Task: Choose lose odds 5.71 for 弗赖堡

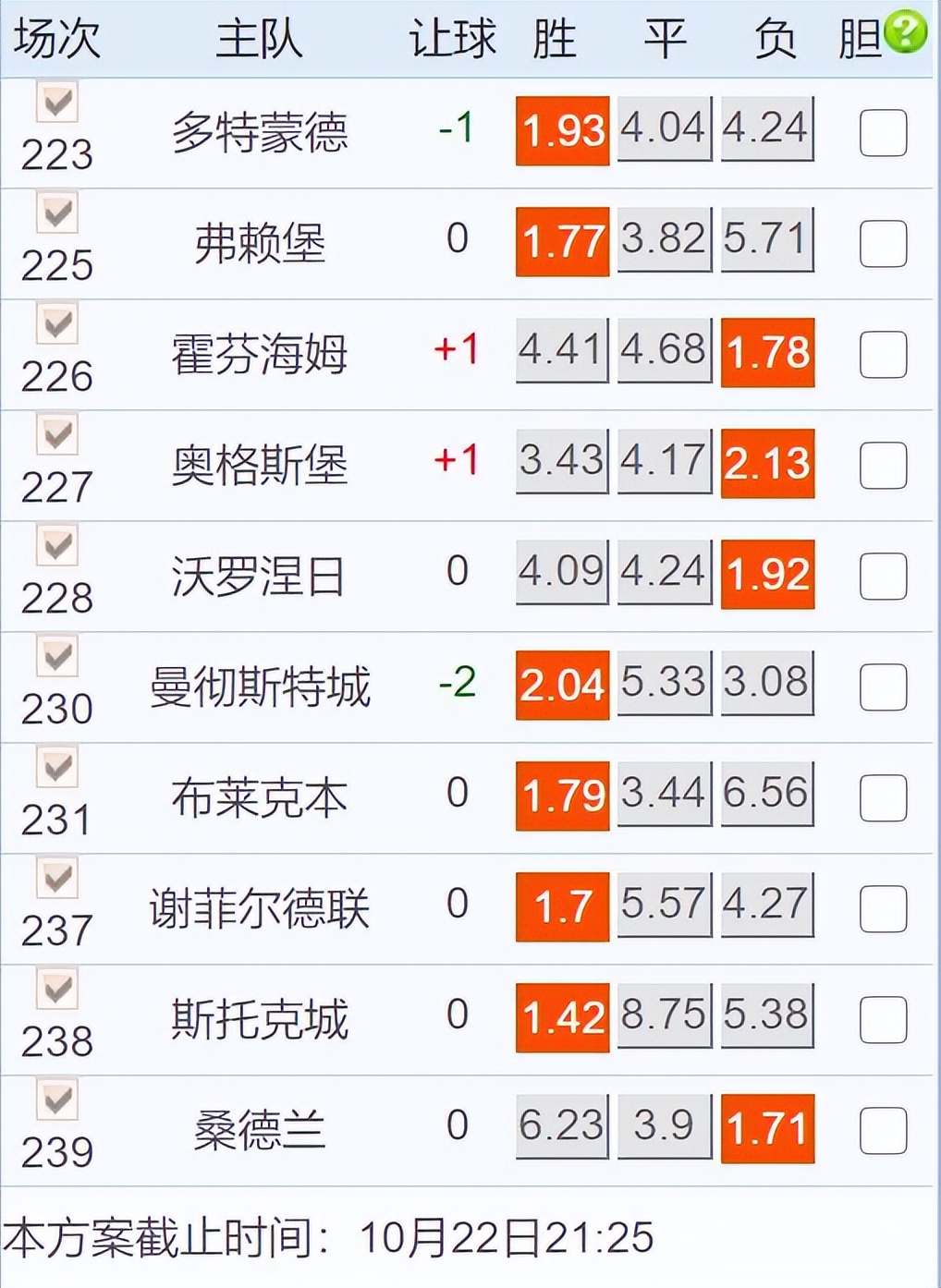Action: (x=766, y=239)
